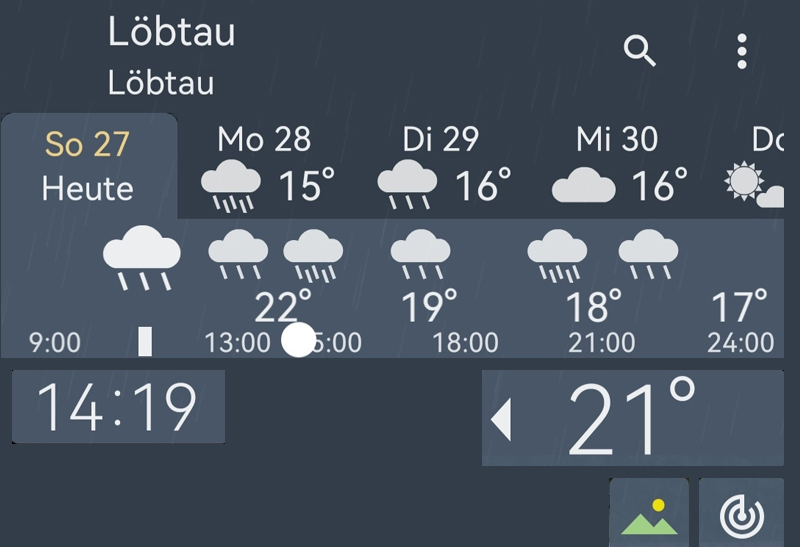The width and height of the screenshot is (800, 547).
Task: Select the So 27 Heute tab
Action: [x=88, y=166]
